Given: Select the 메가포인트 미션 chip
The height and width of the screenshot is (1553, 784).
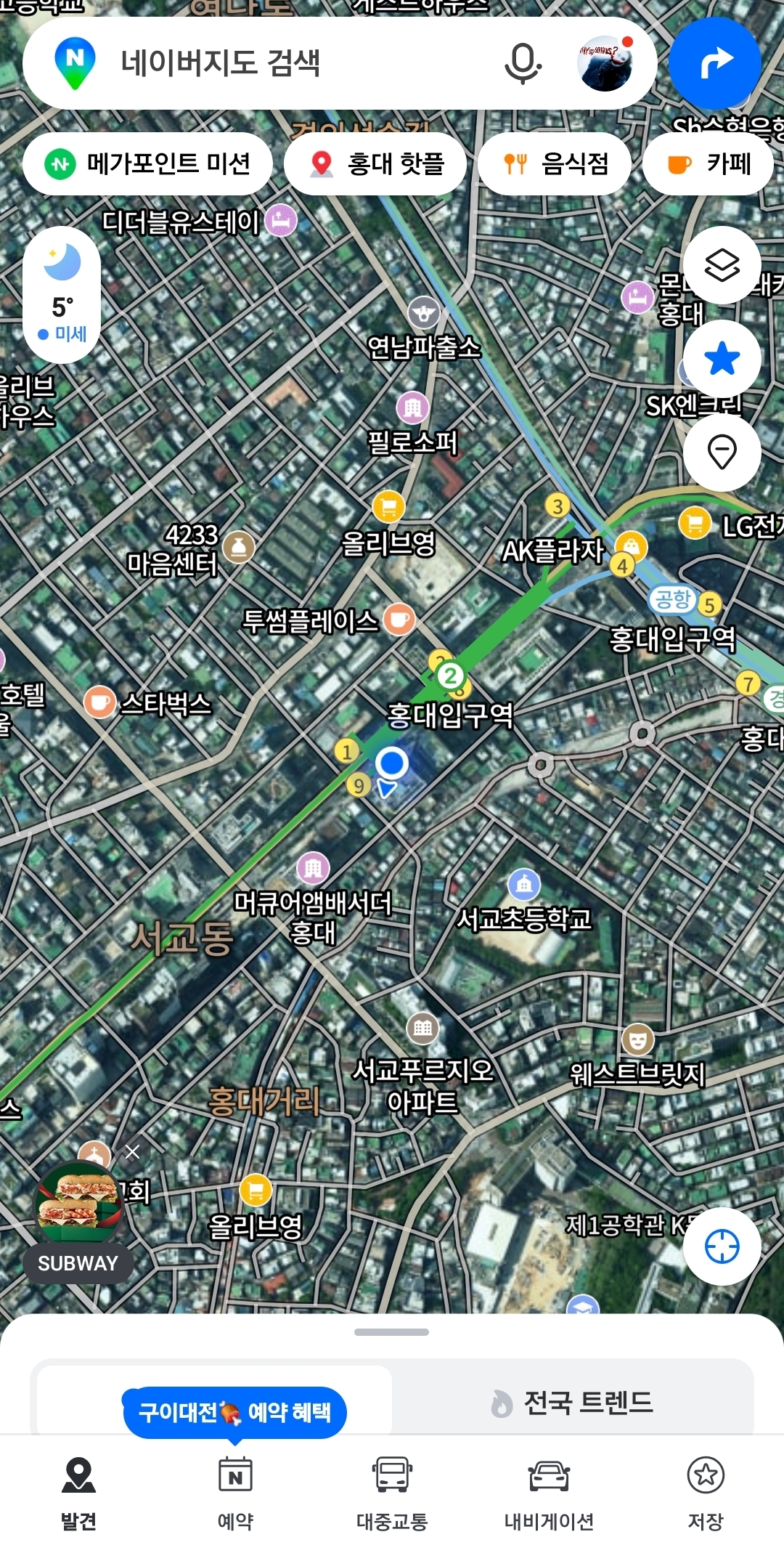Looking at the screenshot, I should pos(148,163).
